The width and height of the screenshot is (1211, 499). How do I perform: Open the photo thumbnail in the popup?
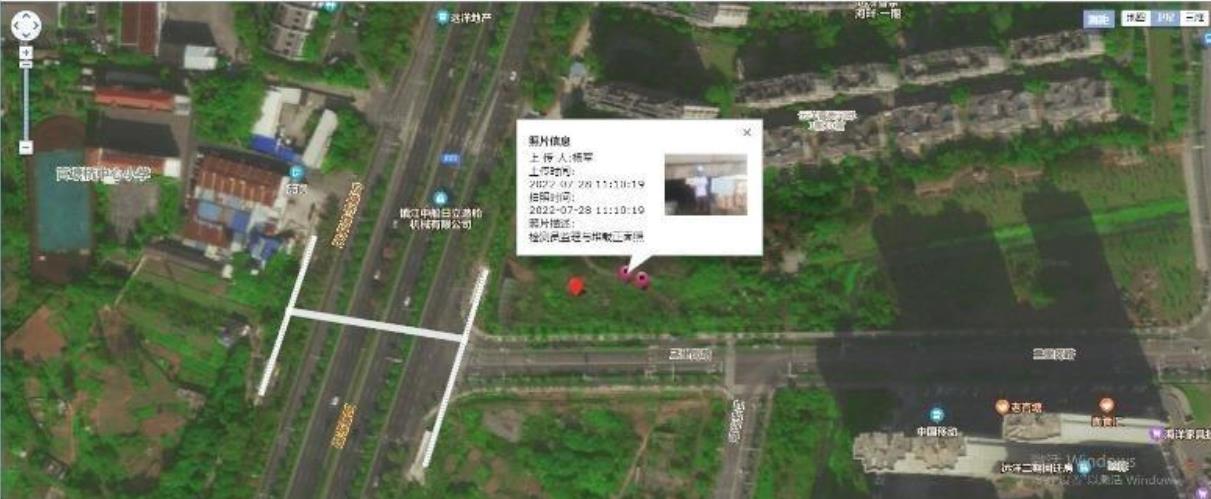point(706,184)
